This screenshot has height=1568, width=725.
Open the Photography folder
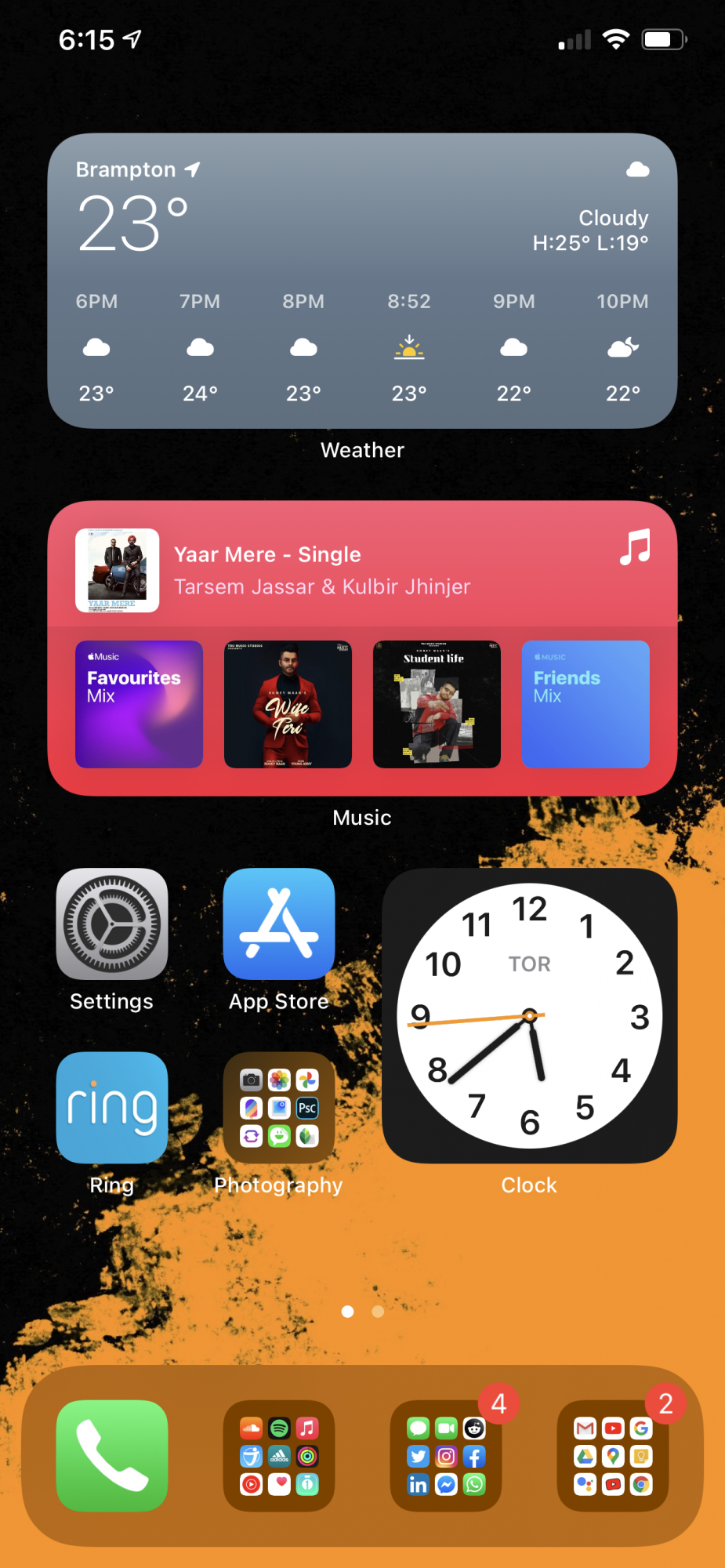pos(279,1107)
